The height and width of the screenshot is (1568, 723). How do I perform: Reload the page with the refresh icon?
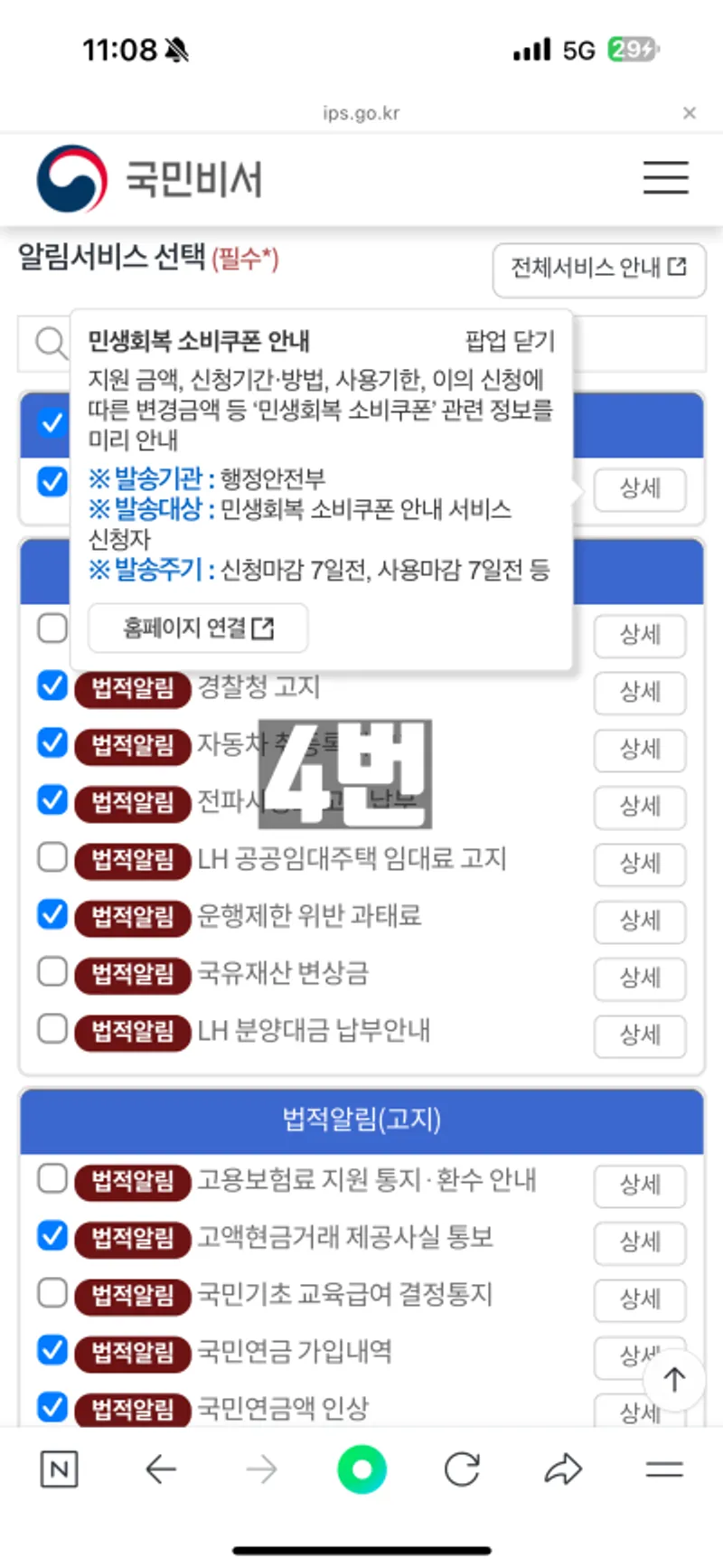click(462, 1470)
